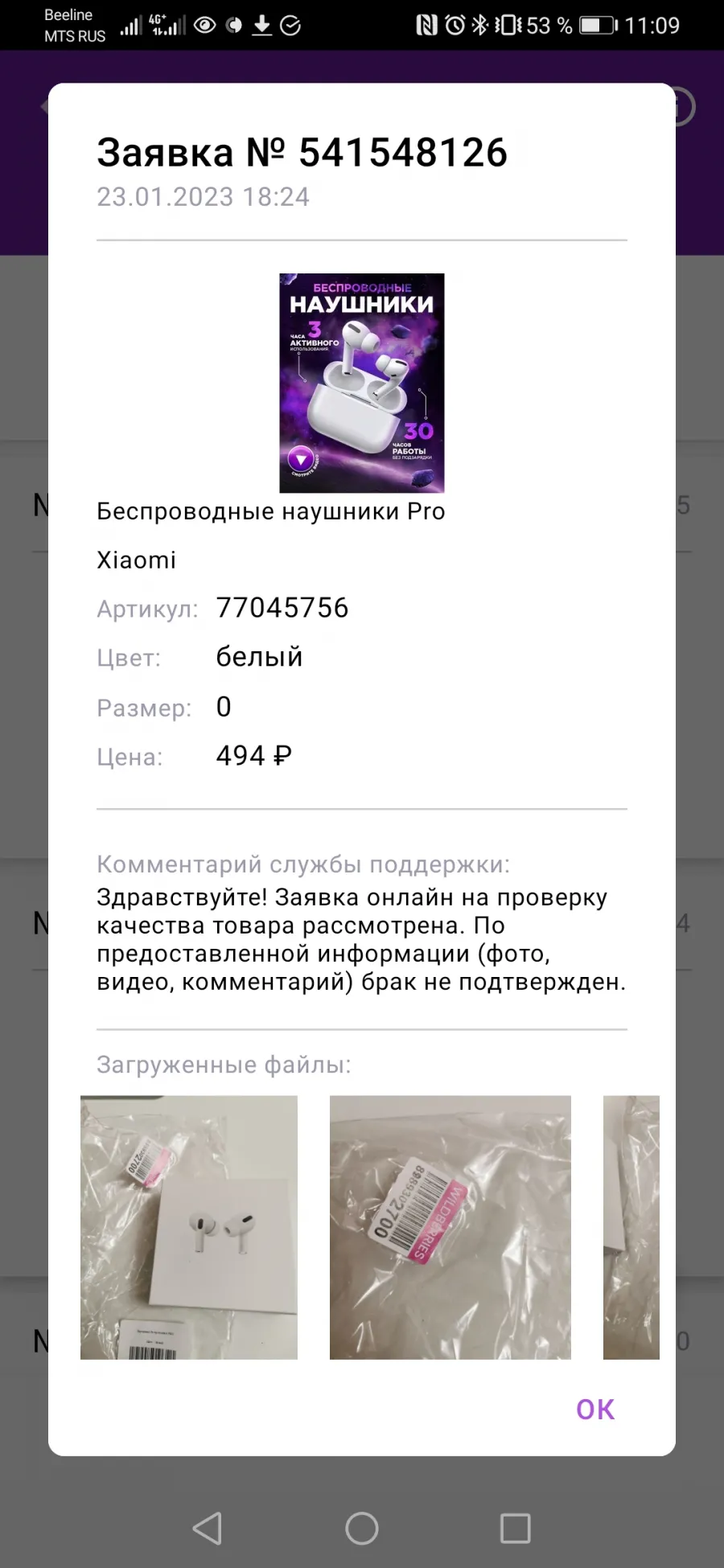Image resolution: width=724 pixels, height=1568 pixels.
Task: Open the recent apps overview
Action: click(516, 1529)
